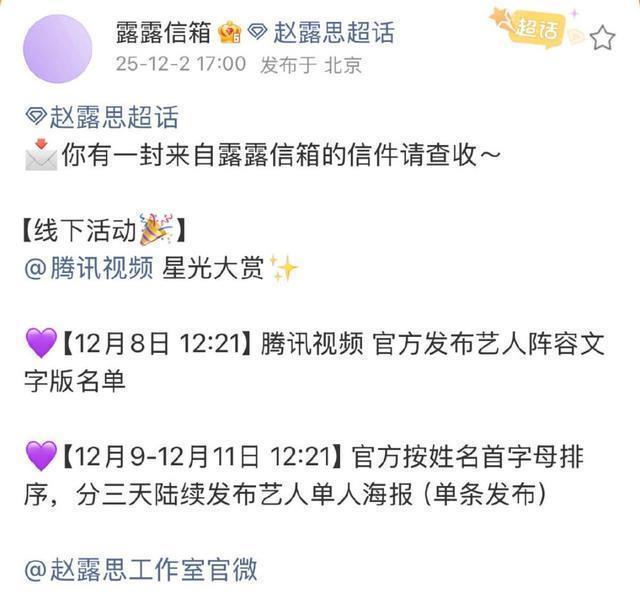Open the 露露信箱 username profile
The height and width of the screenshot is (603, 640).
click(163, 33)
